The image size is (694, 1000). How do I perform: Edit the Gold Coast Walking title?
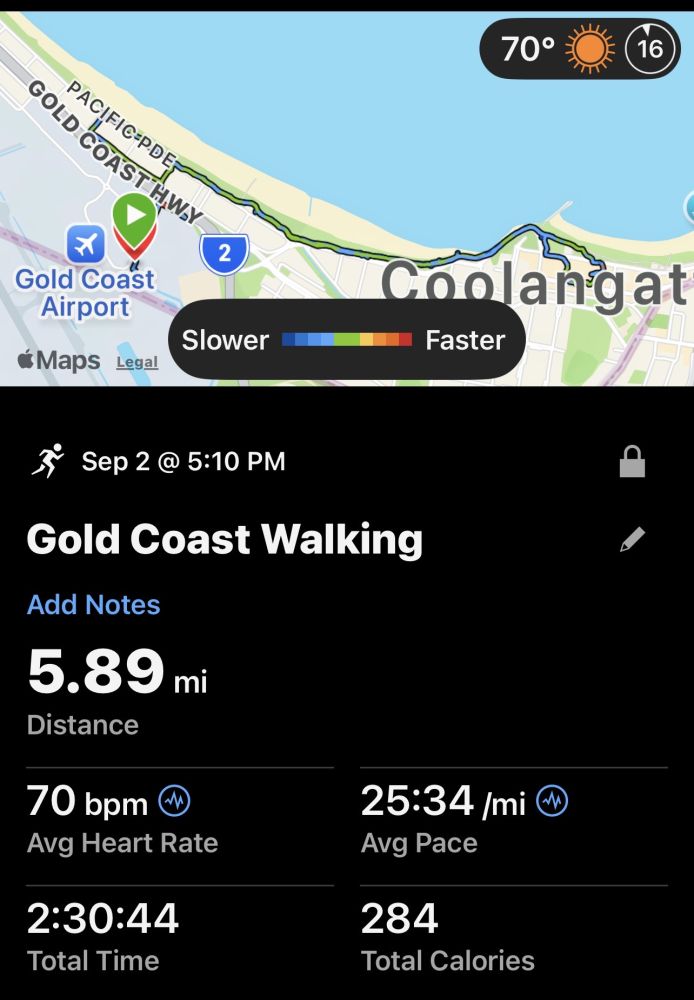[x=632, y=540]
